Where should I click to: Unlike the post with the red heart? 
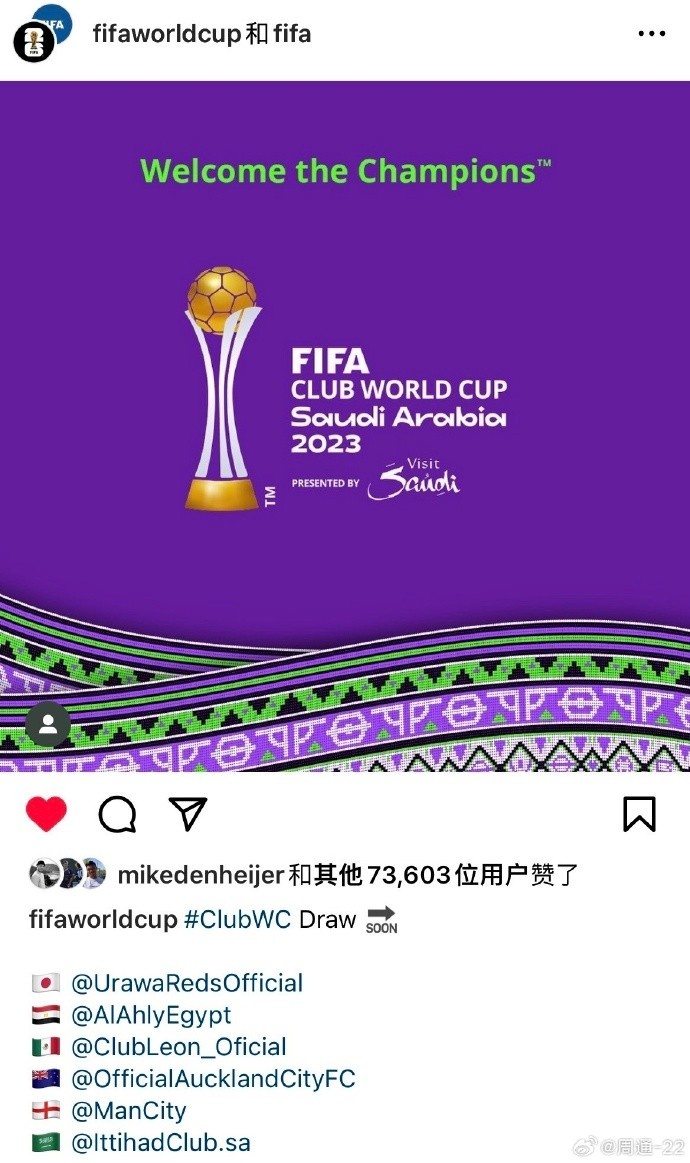click(x=46, y=814)
